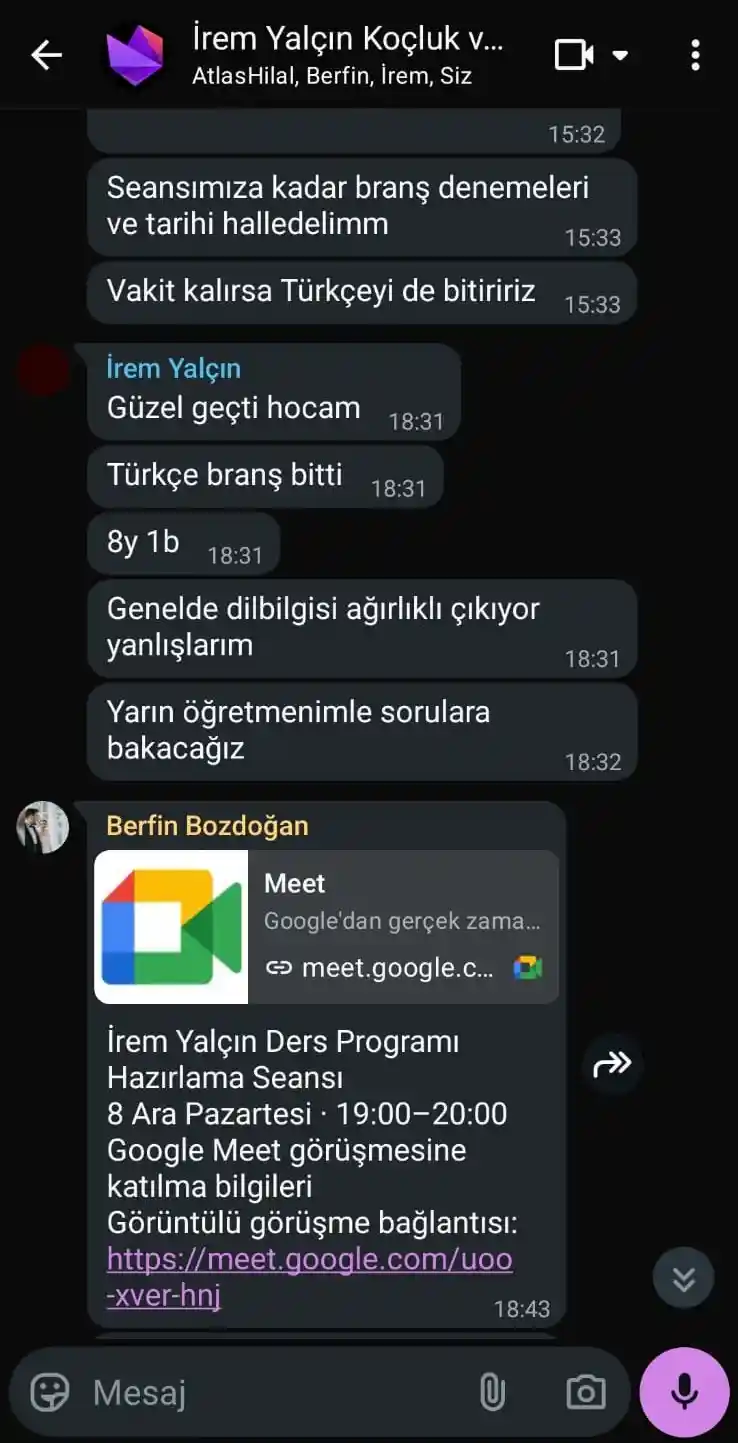Open the Google Meet logo thumbnail
738x1443 pixels.
[170, 926]
